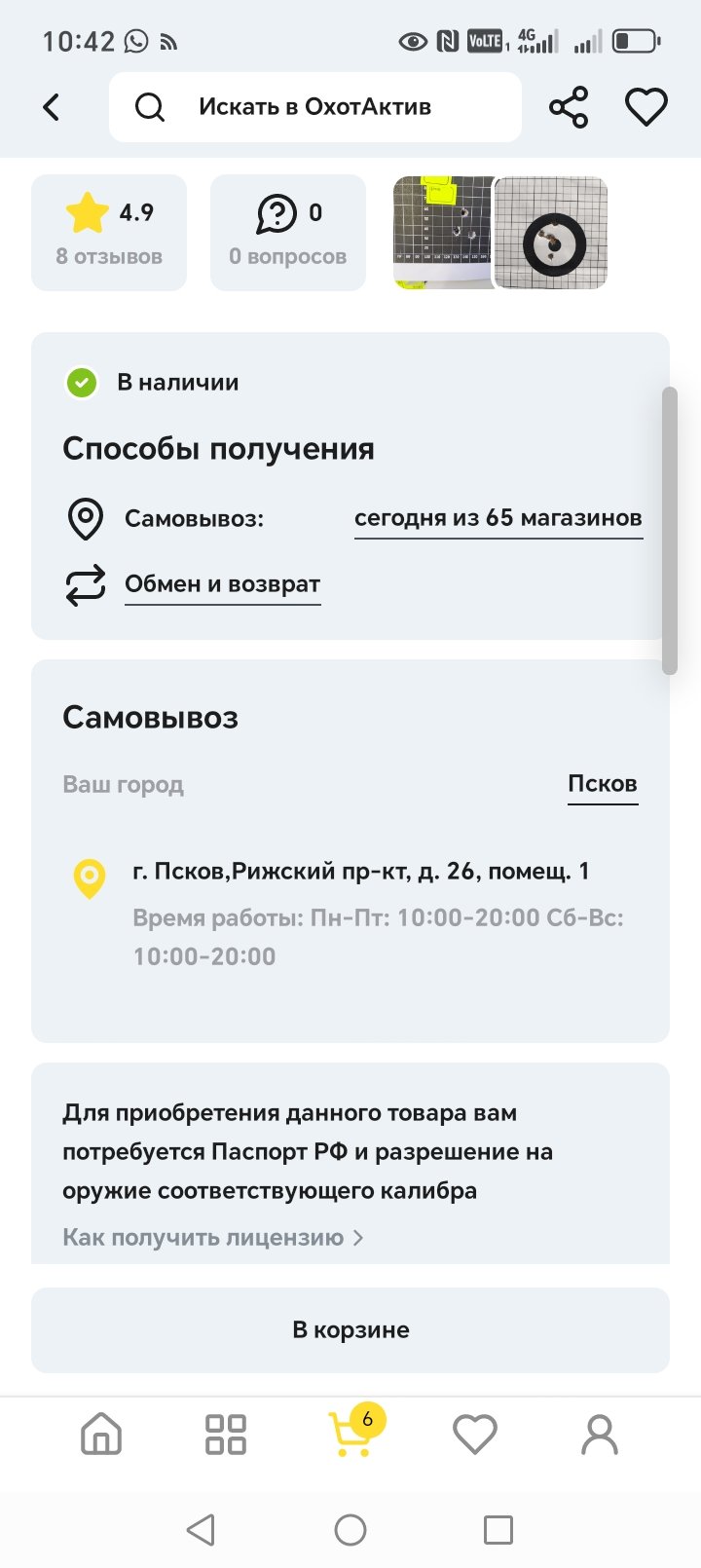Screen dimensions: 701x1568
Task: Open the catalog grid tab
Action: coord(226,1435)
